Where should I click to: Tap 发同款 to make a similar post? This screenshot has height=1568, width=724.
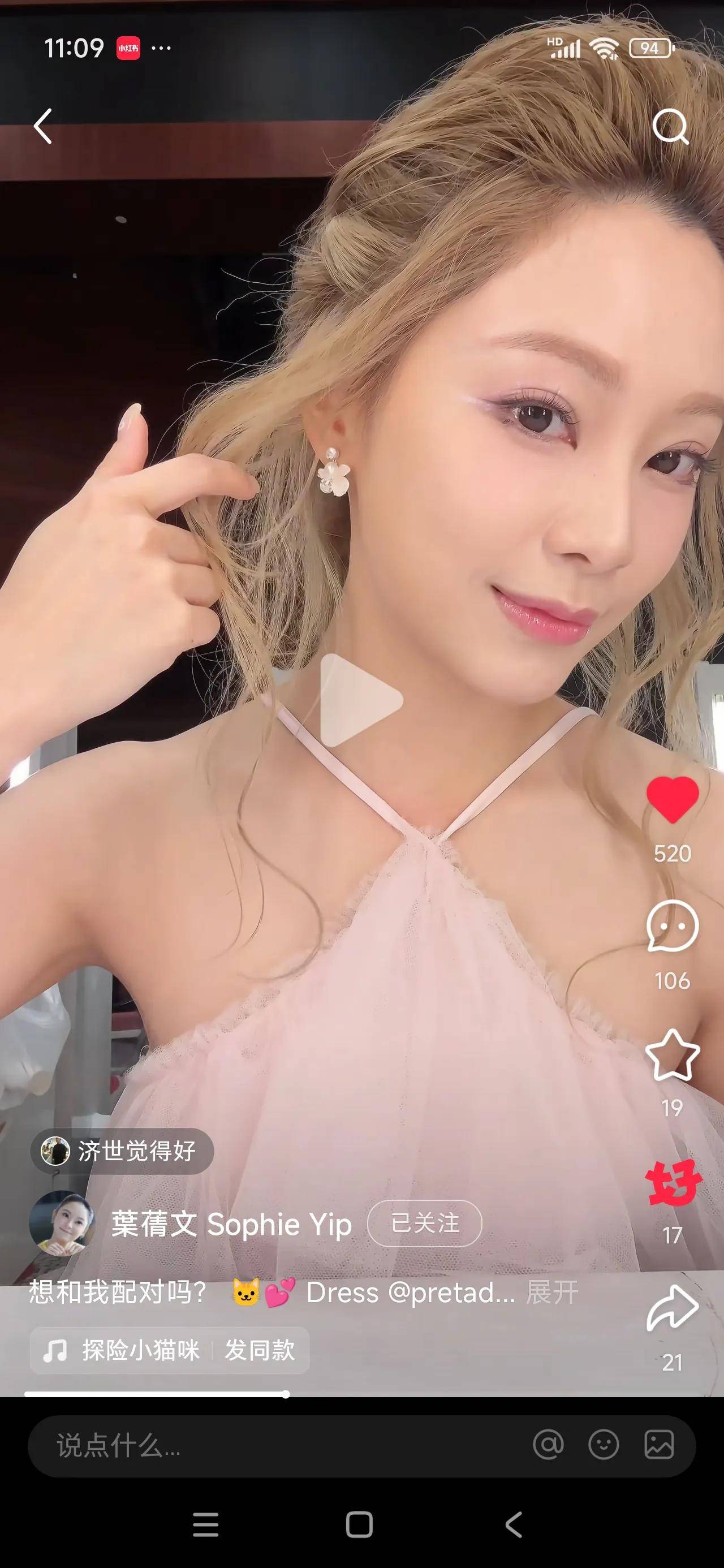point(260,1351)
